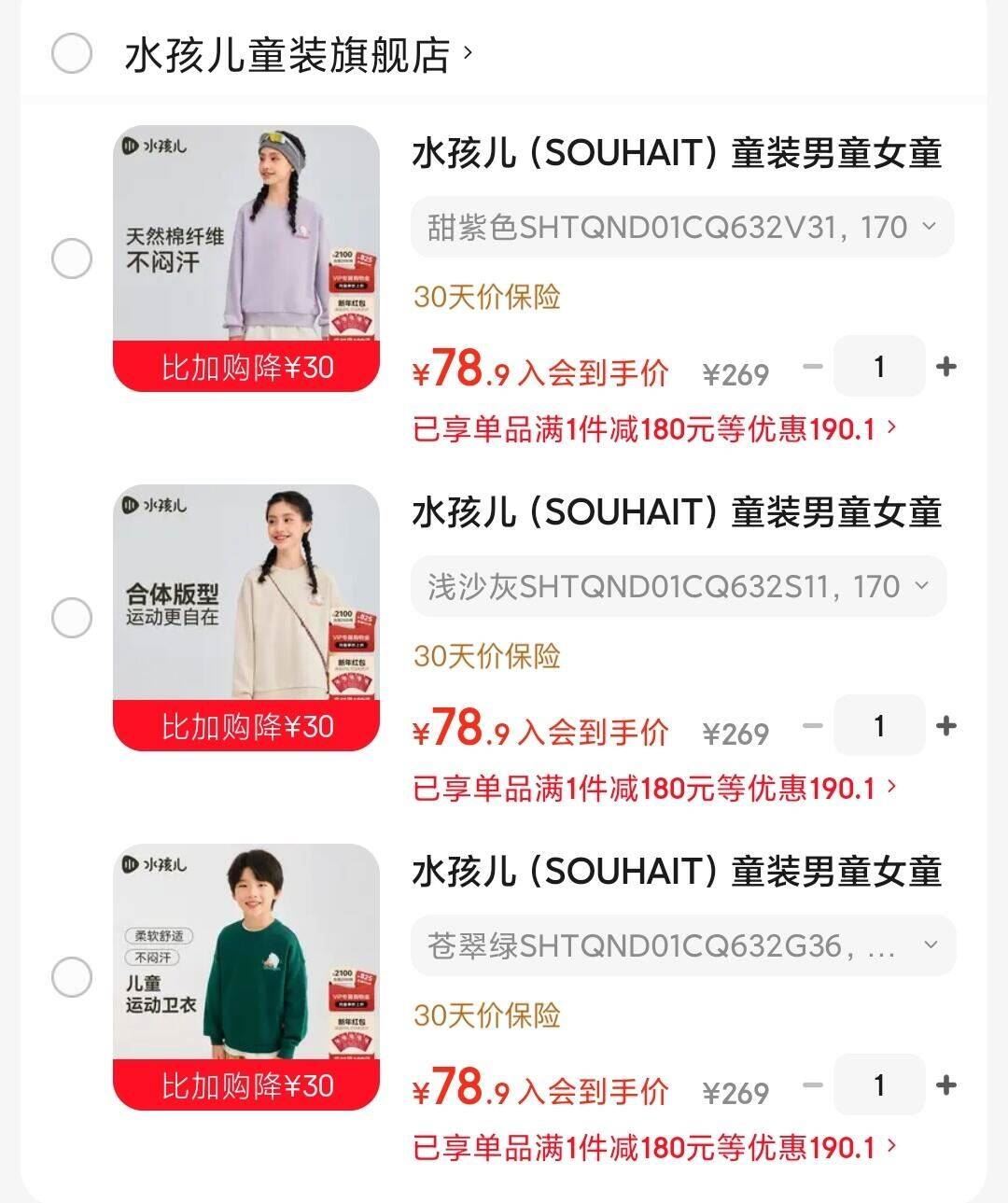Open the beige sweatshirt product image
This screenshot has height=1203, width=1008.
246,618
